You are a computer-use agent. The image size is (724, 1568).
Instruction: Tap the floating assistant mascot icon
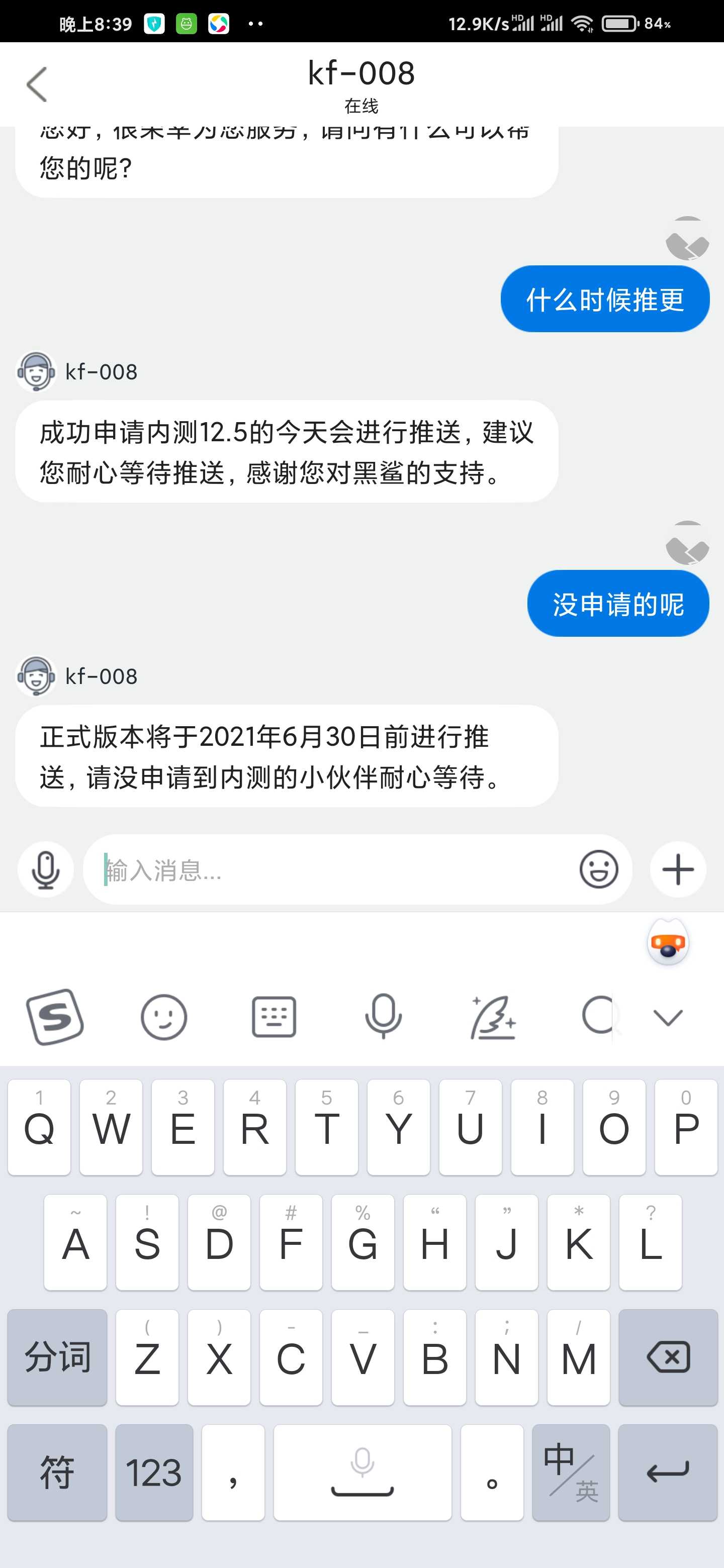668,943
